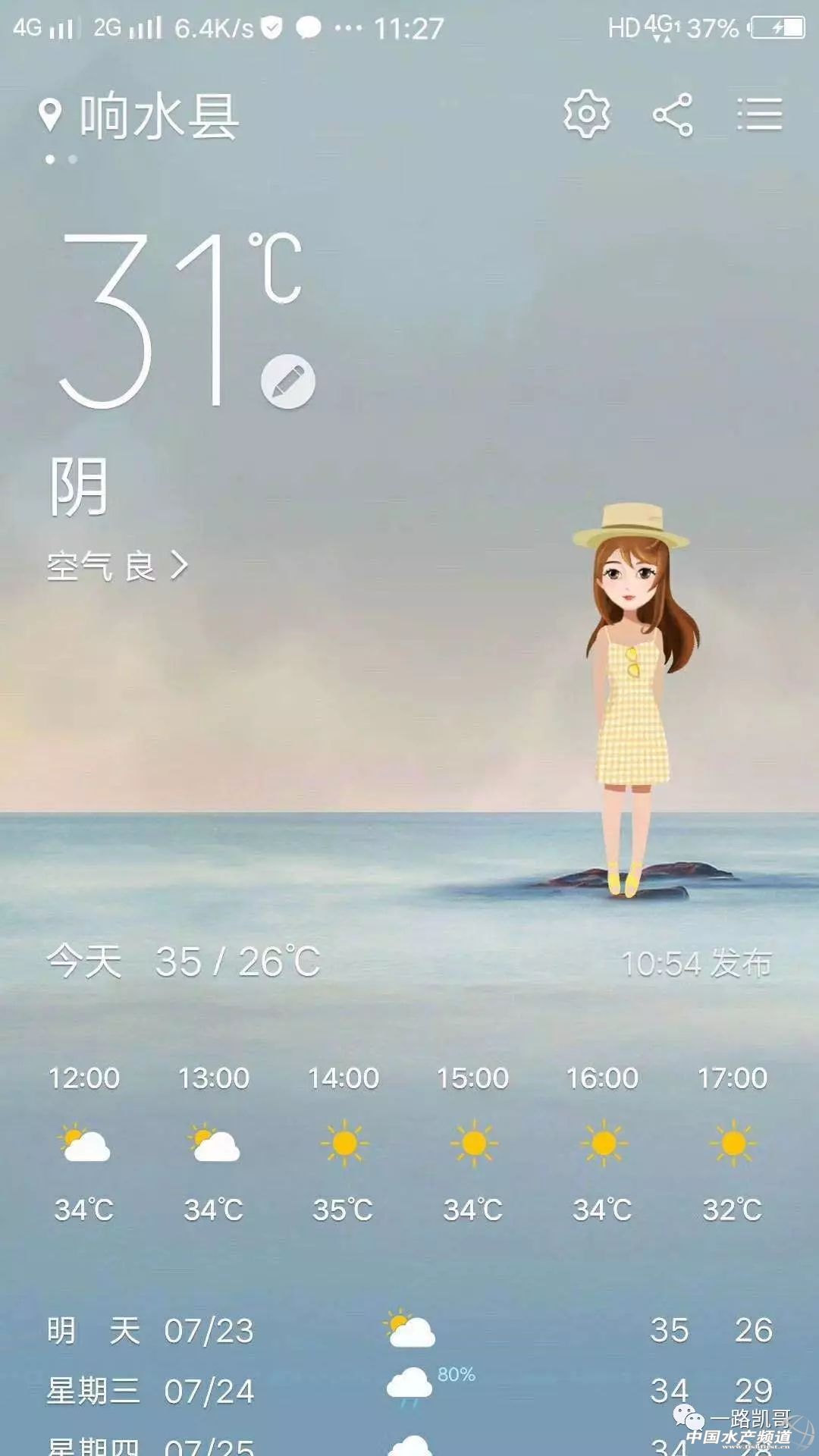
Task: Open the city list menu
Action: [x=760, y=115]
